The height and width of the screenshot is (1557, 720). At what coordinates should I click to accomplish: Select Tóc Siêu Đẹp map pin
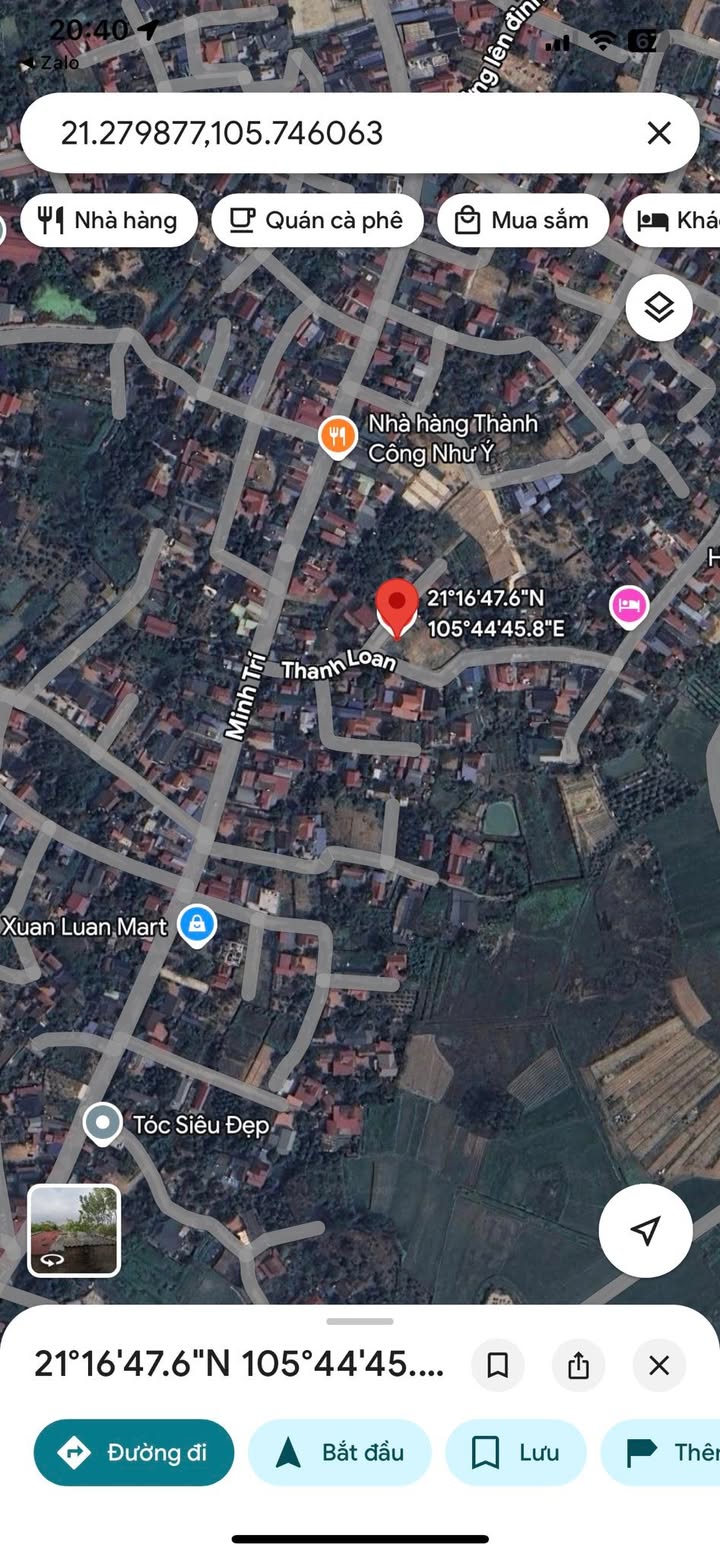click(102, 1124)
